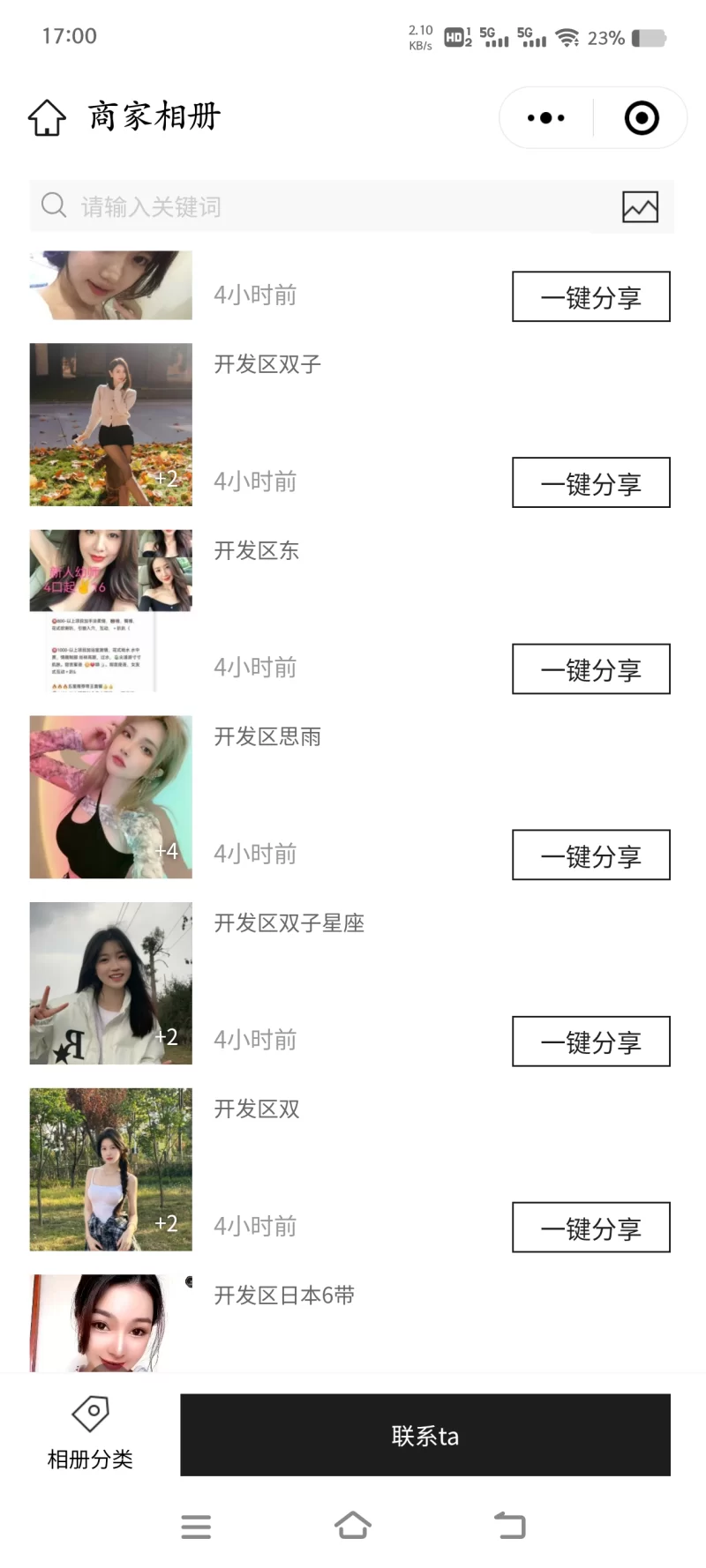Tap 联系ta to contact the merchant

(424, 1435)
